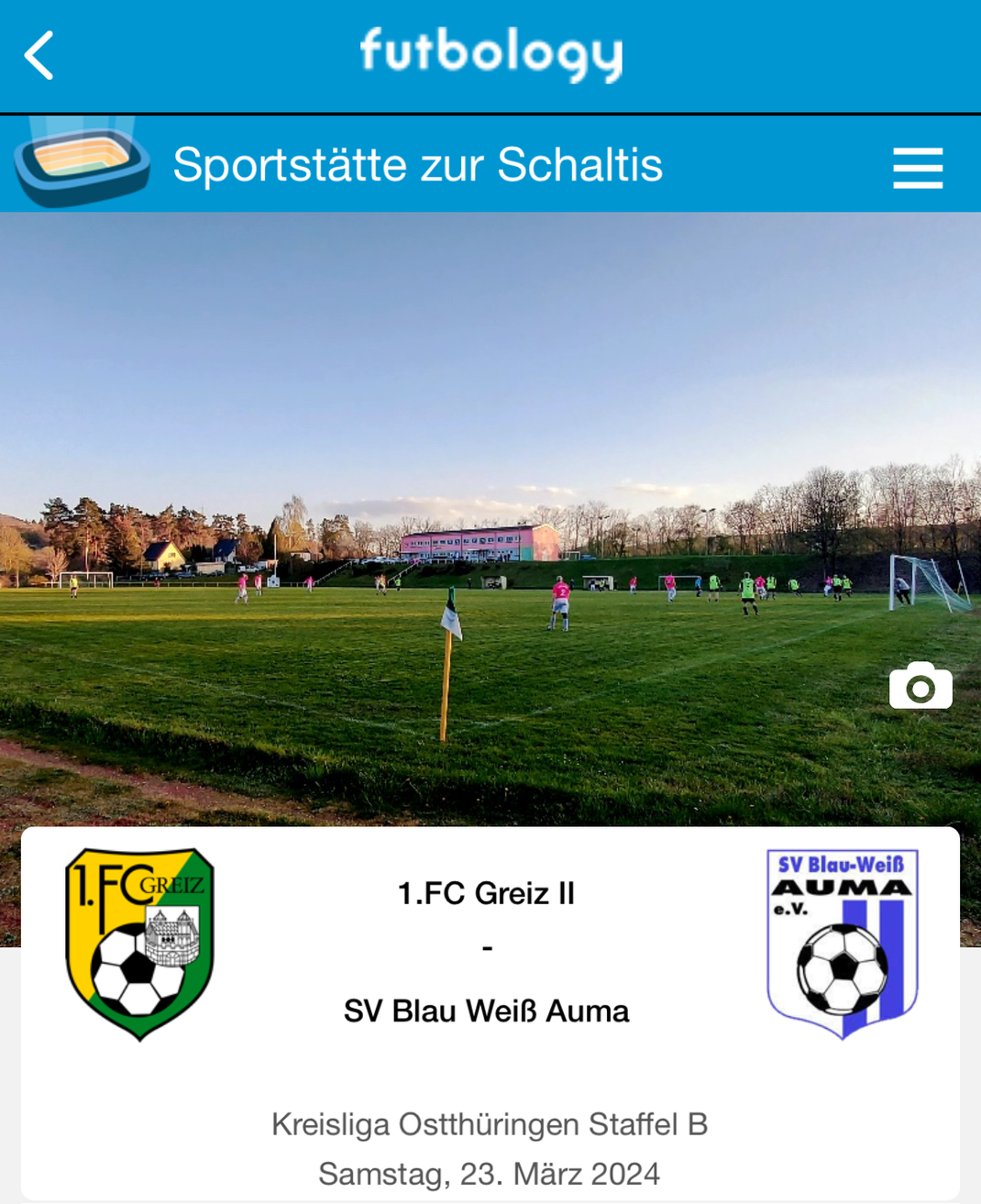Open the hamburger menu for Sportstätte zur Schaltis
The height and width of the screenshot is (1204, 981).
(x=917, y=168)
